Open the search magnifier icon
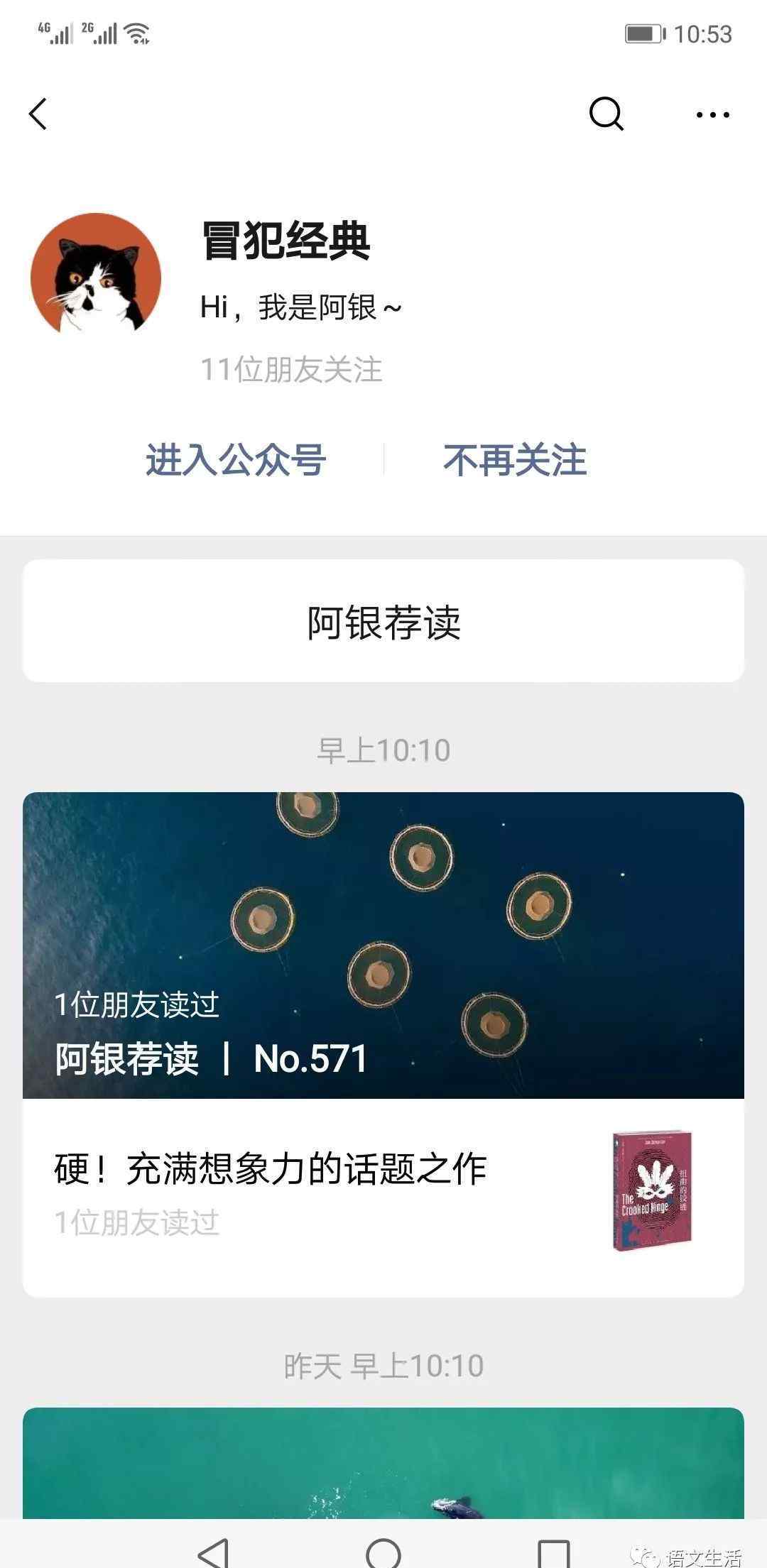767x1568 pixels. [x=606, y=114]
